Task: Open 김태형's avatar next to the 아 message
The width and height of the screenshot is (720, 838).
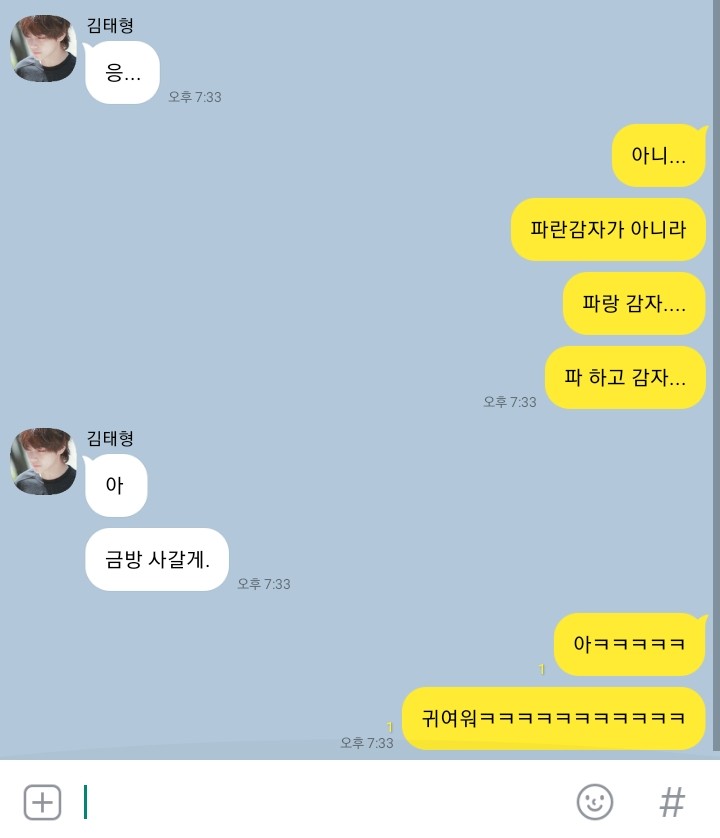Action: click(x=43, y=461)
